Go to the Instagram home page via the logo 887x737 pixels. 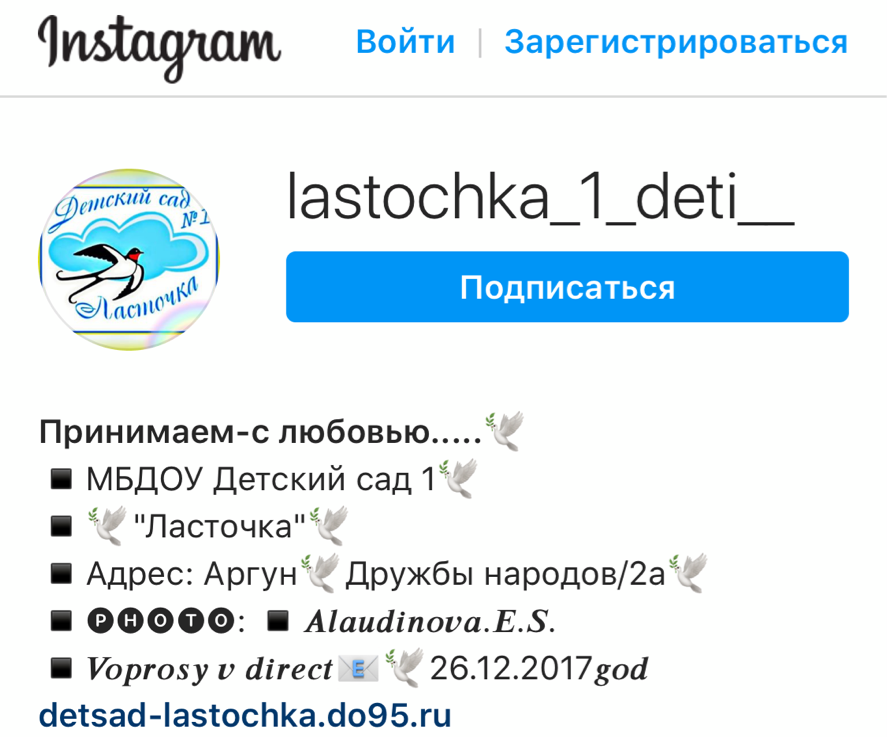click(x=159, y=46)
